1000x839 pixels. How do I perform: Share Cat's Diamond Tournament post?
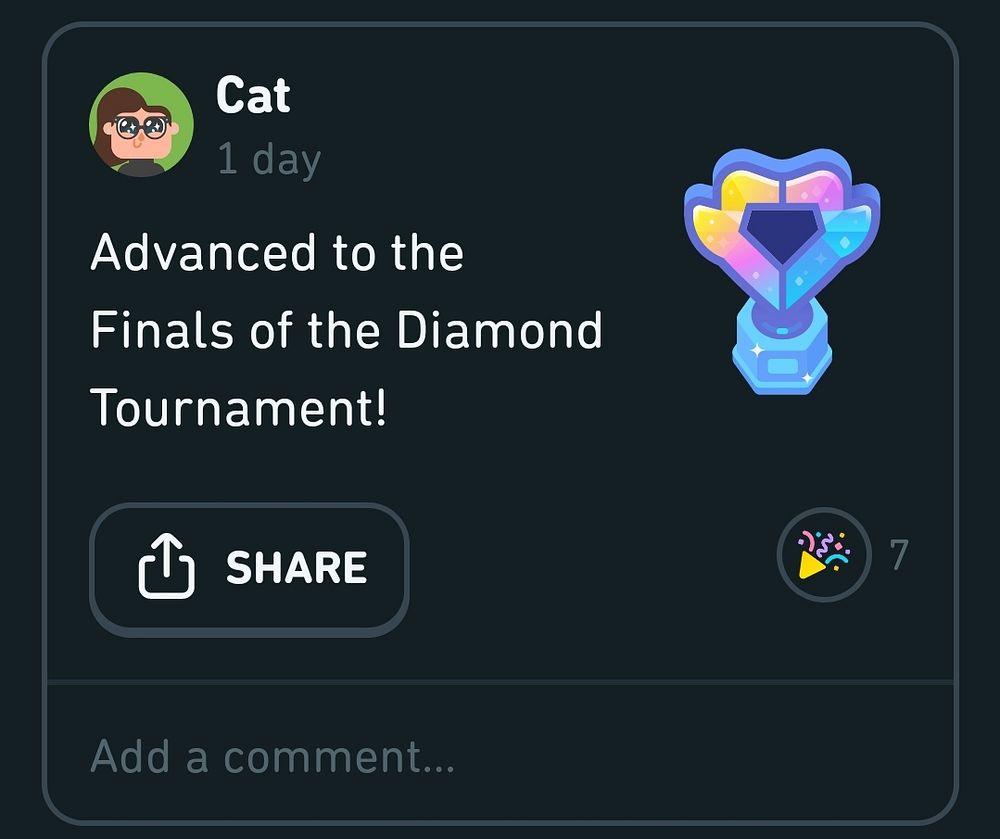click(249, 569)
